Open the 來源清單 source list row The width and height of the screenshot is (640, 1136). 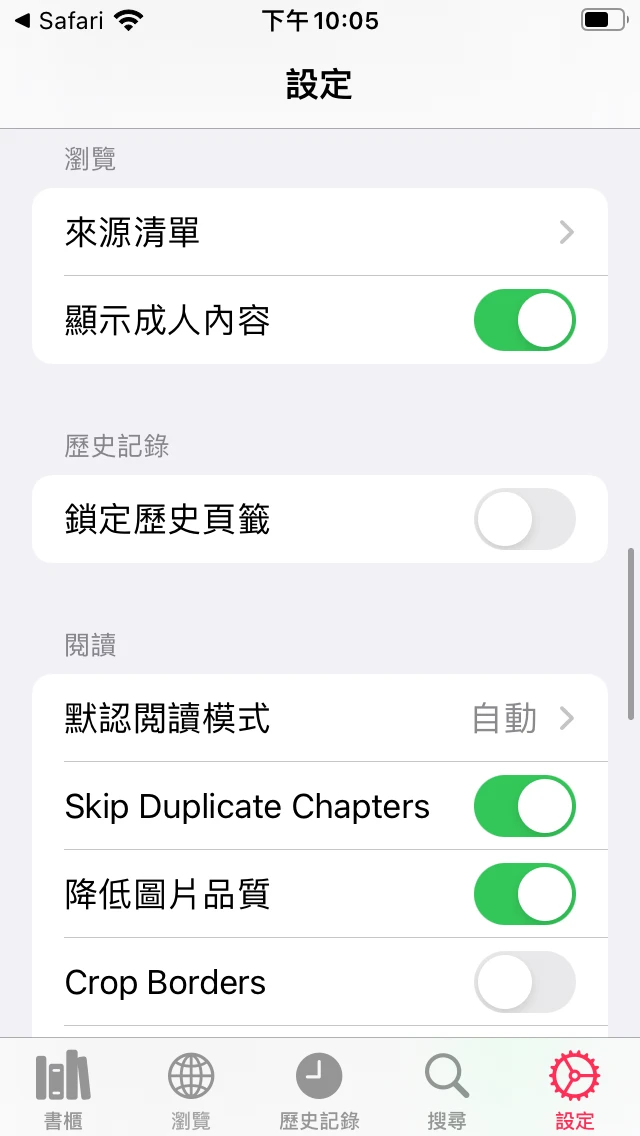click(x=320, y=233)
